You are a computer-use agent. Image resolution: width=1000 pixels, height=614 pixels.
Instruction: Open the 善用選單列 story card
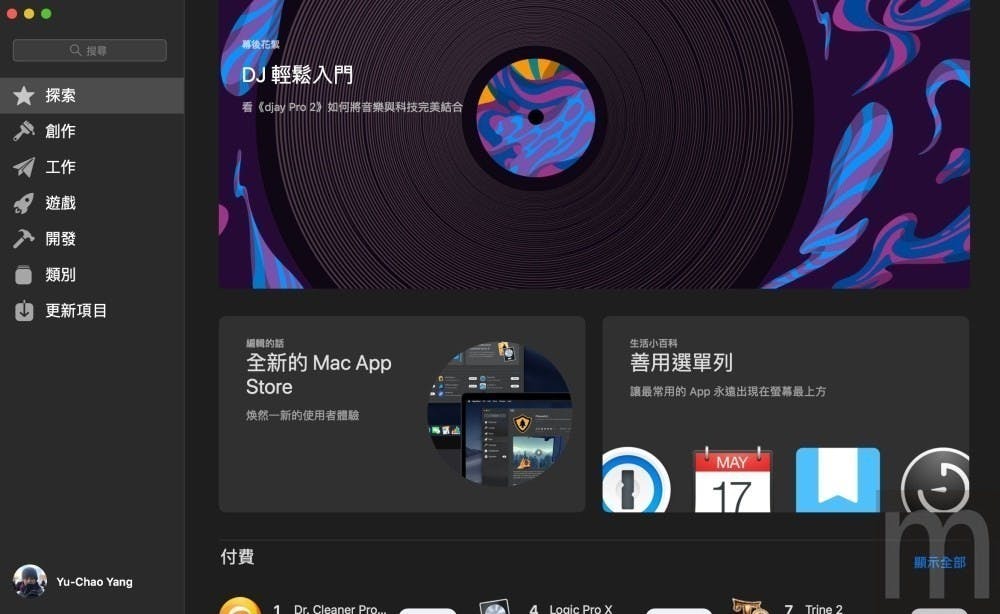pyautogui.click(x=785, y=414)
